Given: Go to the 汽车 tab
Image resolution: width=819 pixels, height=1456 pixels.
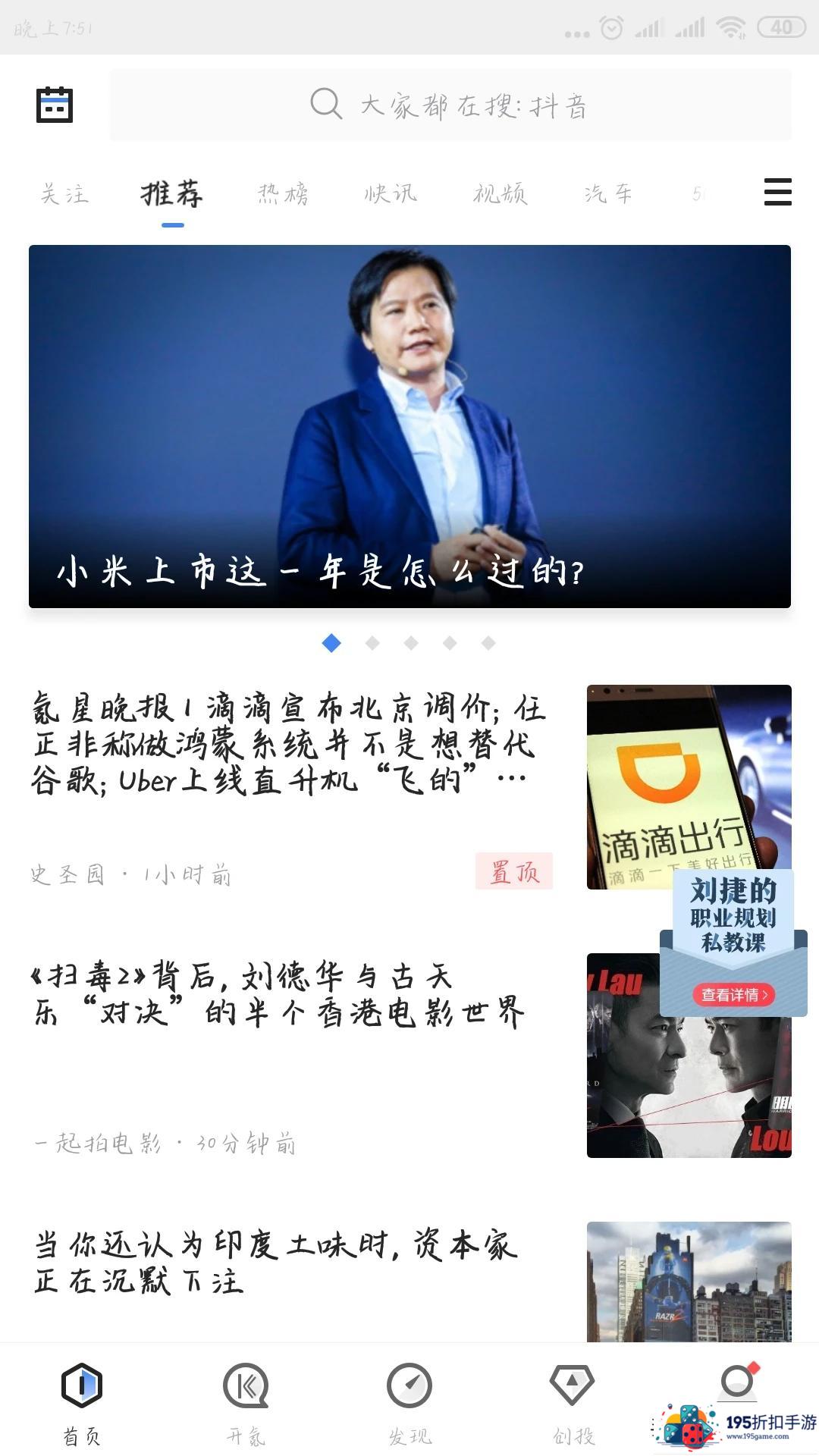Looking at the screenshot, I should coord(608,194).
